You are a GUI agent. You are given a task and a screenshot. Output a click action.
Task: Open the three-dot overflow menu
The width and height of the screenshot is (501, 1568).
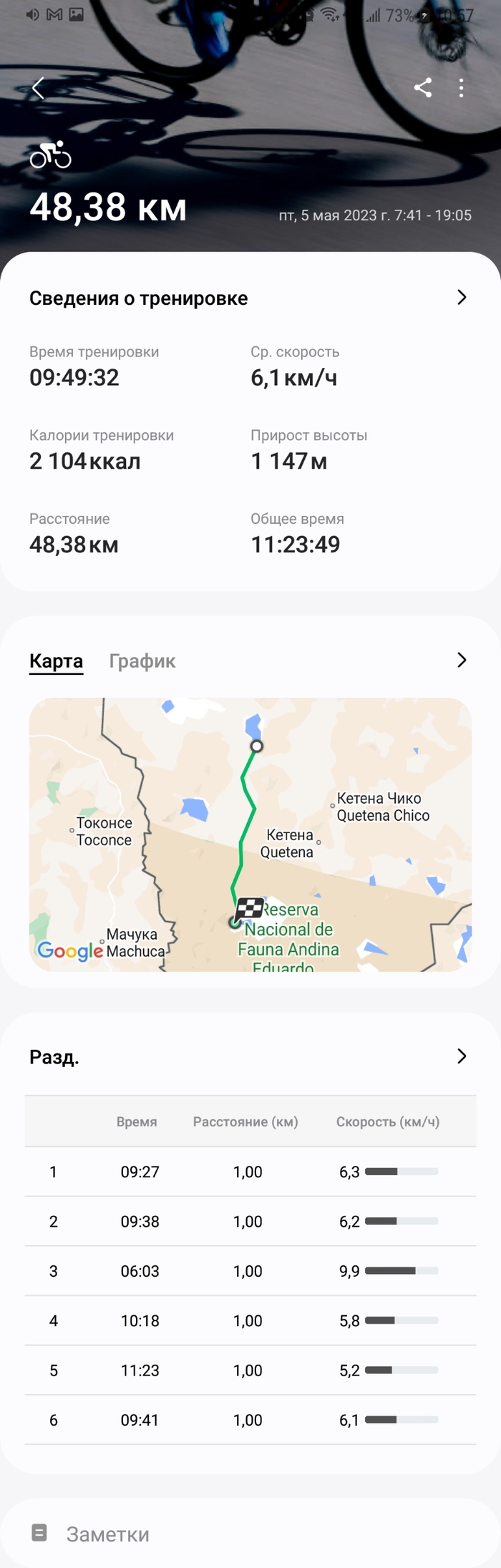[x=462, y=88]
